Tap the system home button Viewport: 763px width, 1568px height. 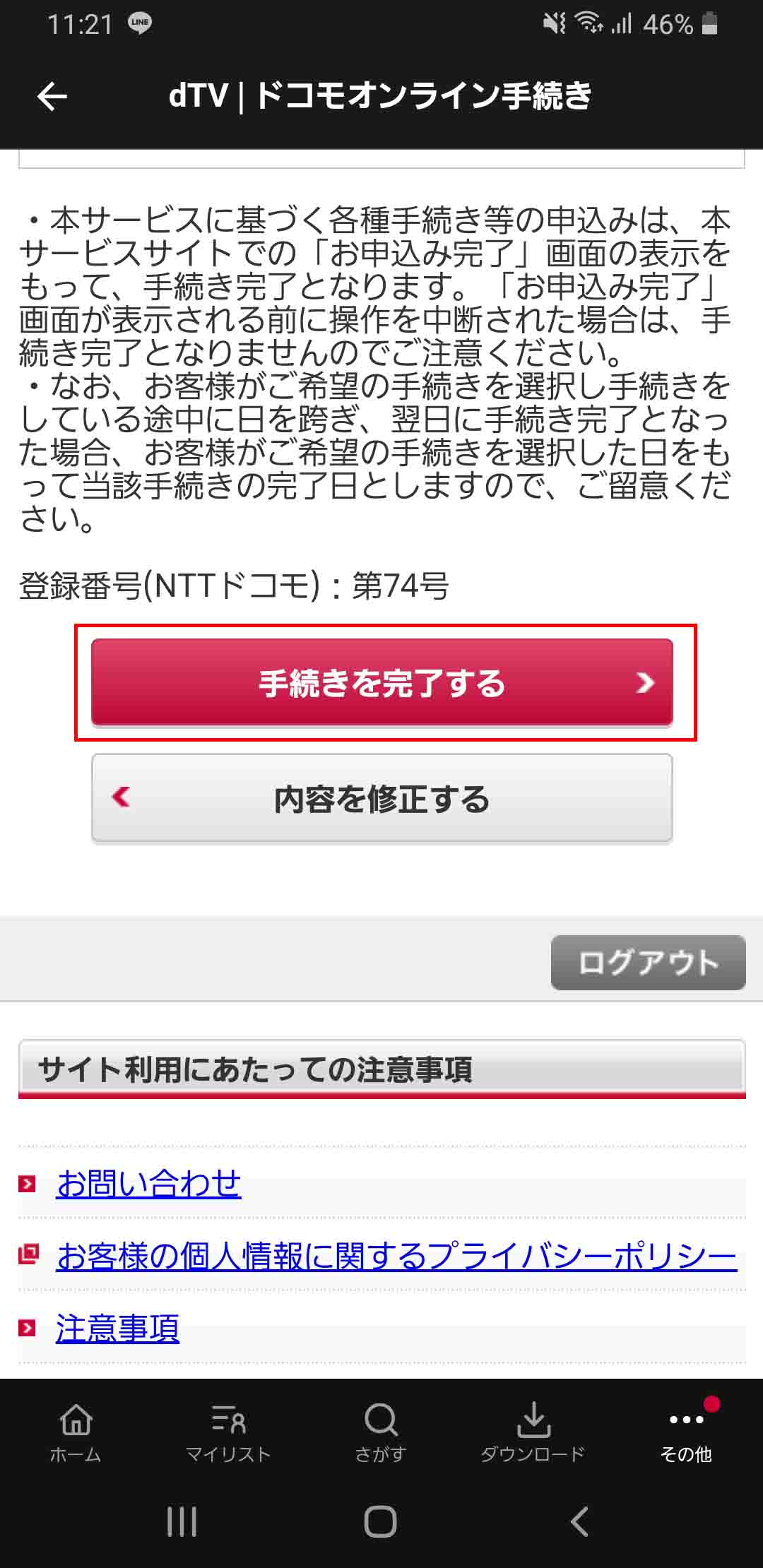point(381,1521)
